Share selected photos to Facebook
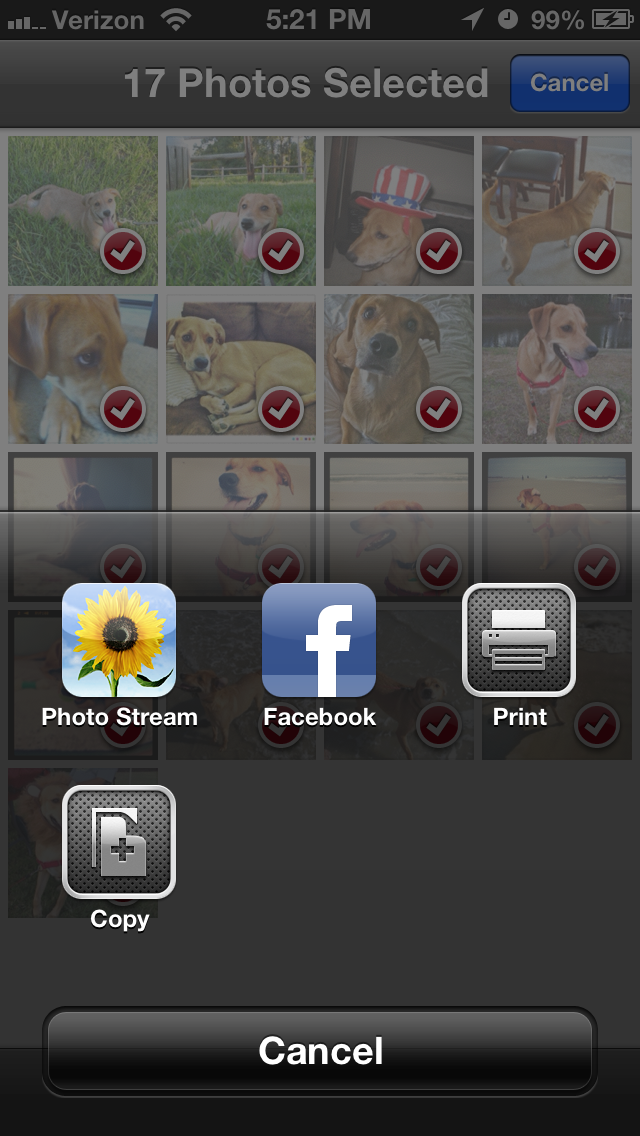 [319, 641]
